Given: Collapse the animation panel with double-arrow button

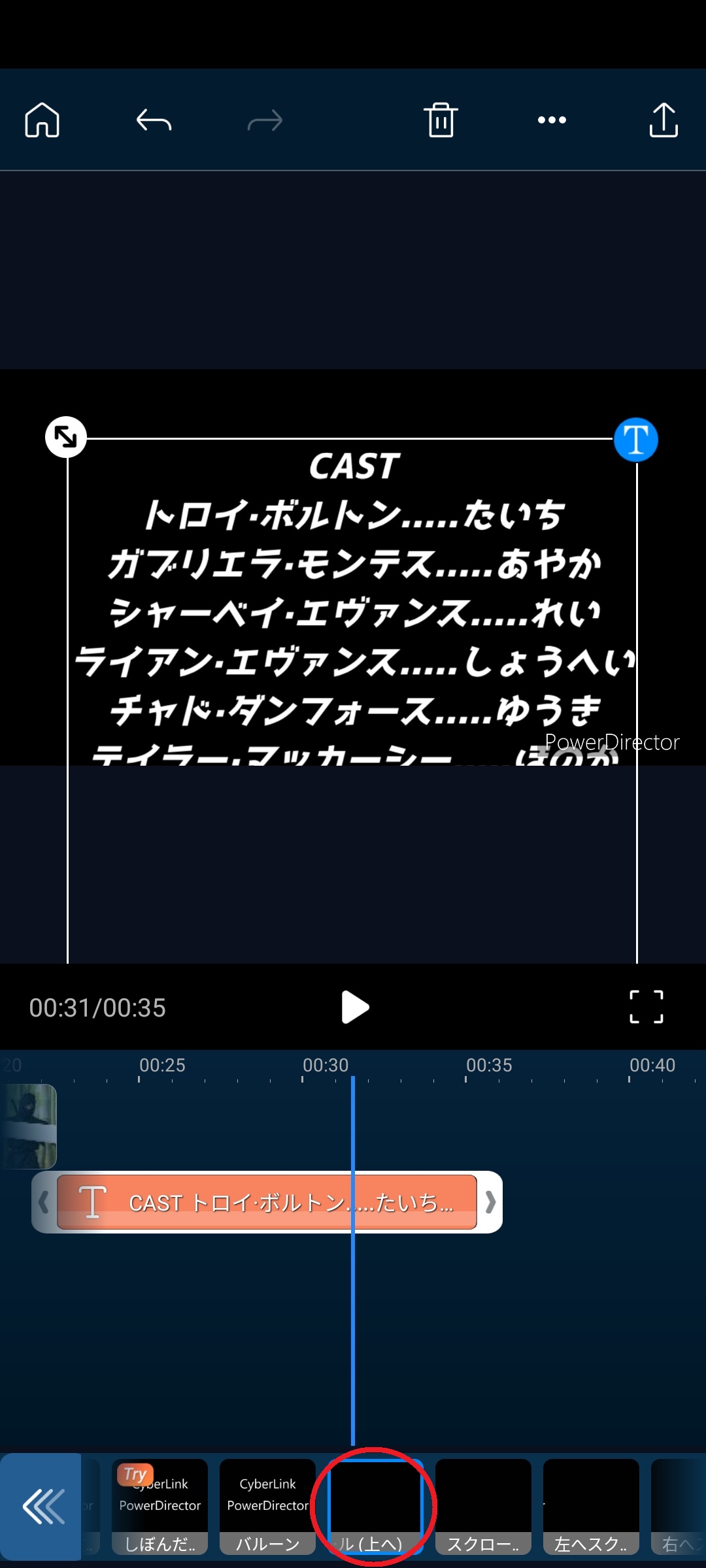Looking at the screenshot, I should [42, 1507].
